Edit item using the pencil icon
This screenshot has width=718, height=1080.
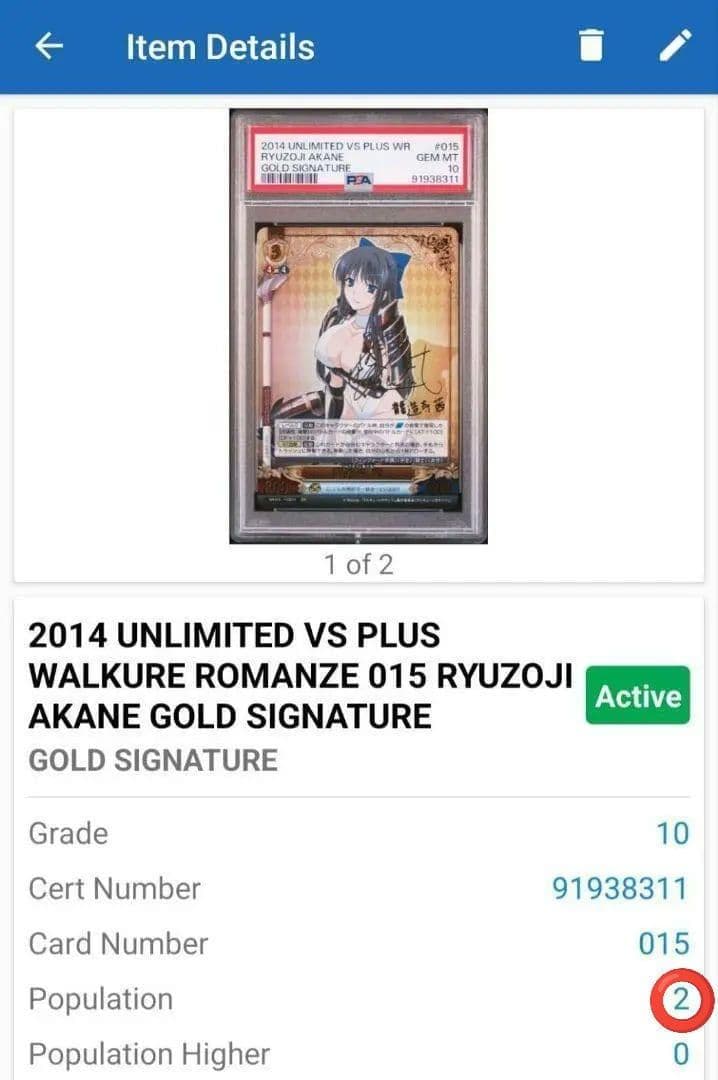(675, 46)
